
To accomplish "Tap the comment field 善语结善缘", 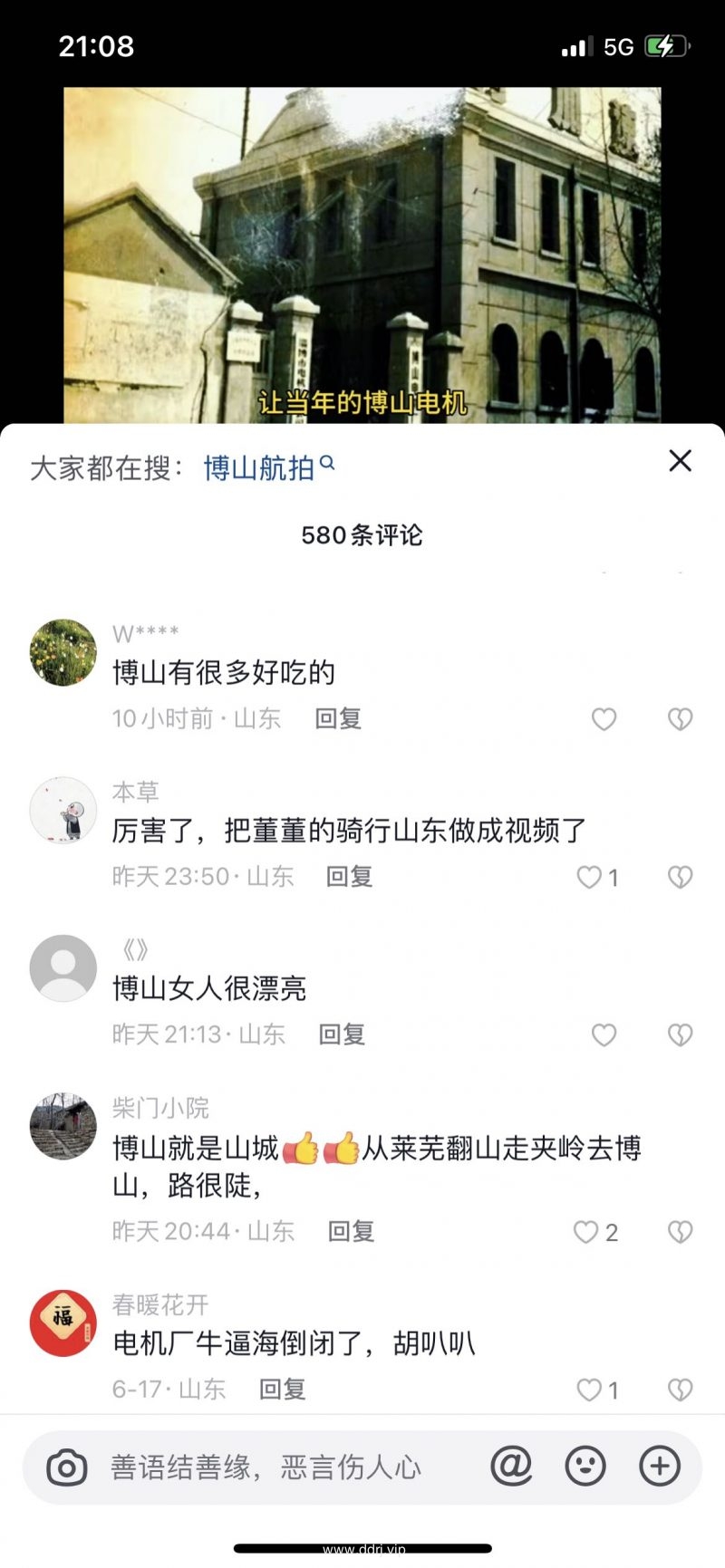I will (272, 1467).
